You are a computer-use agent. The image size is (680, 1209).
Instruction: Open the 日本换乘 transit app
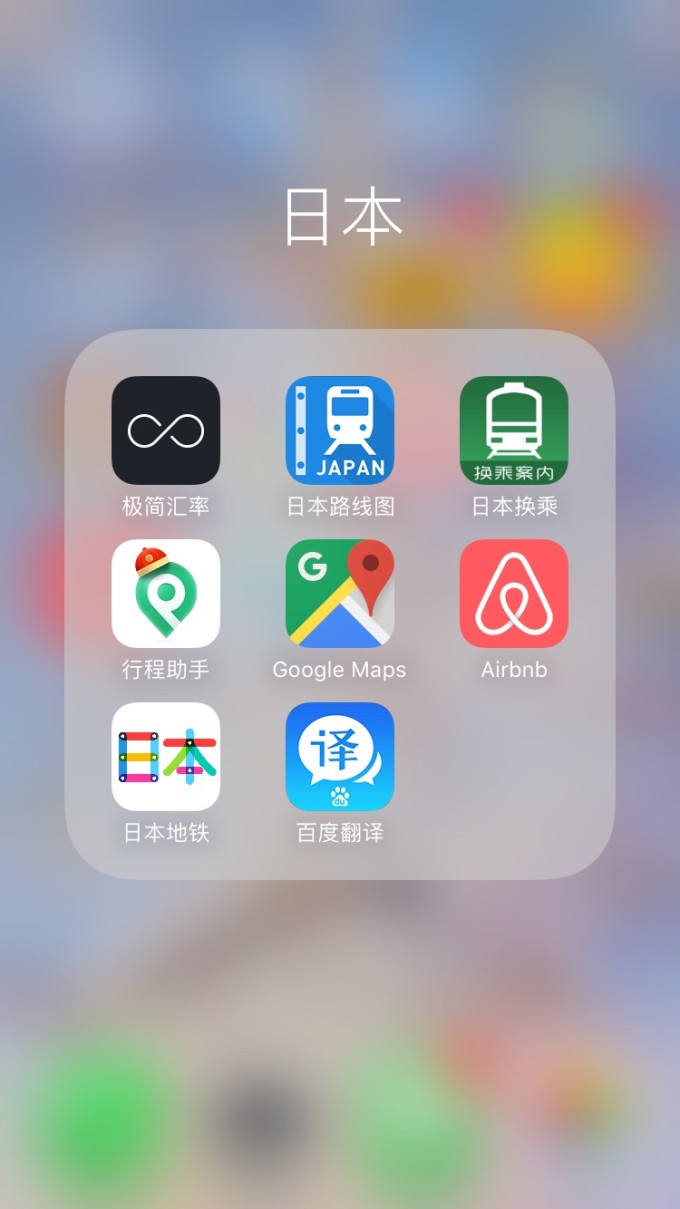[514, 430]
